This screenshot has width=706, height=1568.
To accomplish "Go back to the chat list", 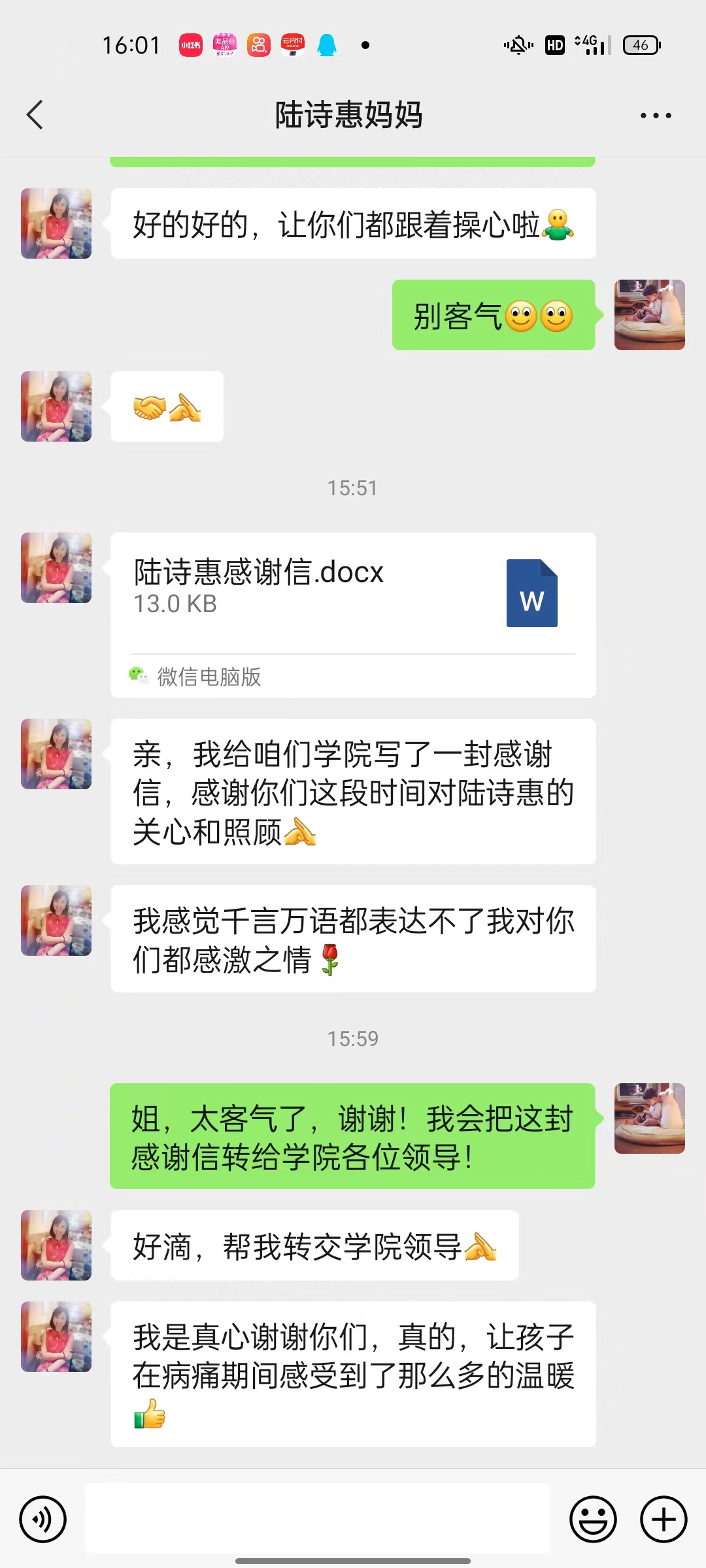I will coord(35,115).
